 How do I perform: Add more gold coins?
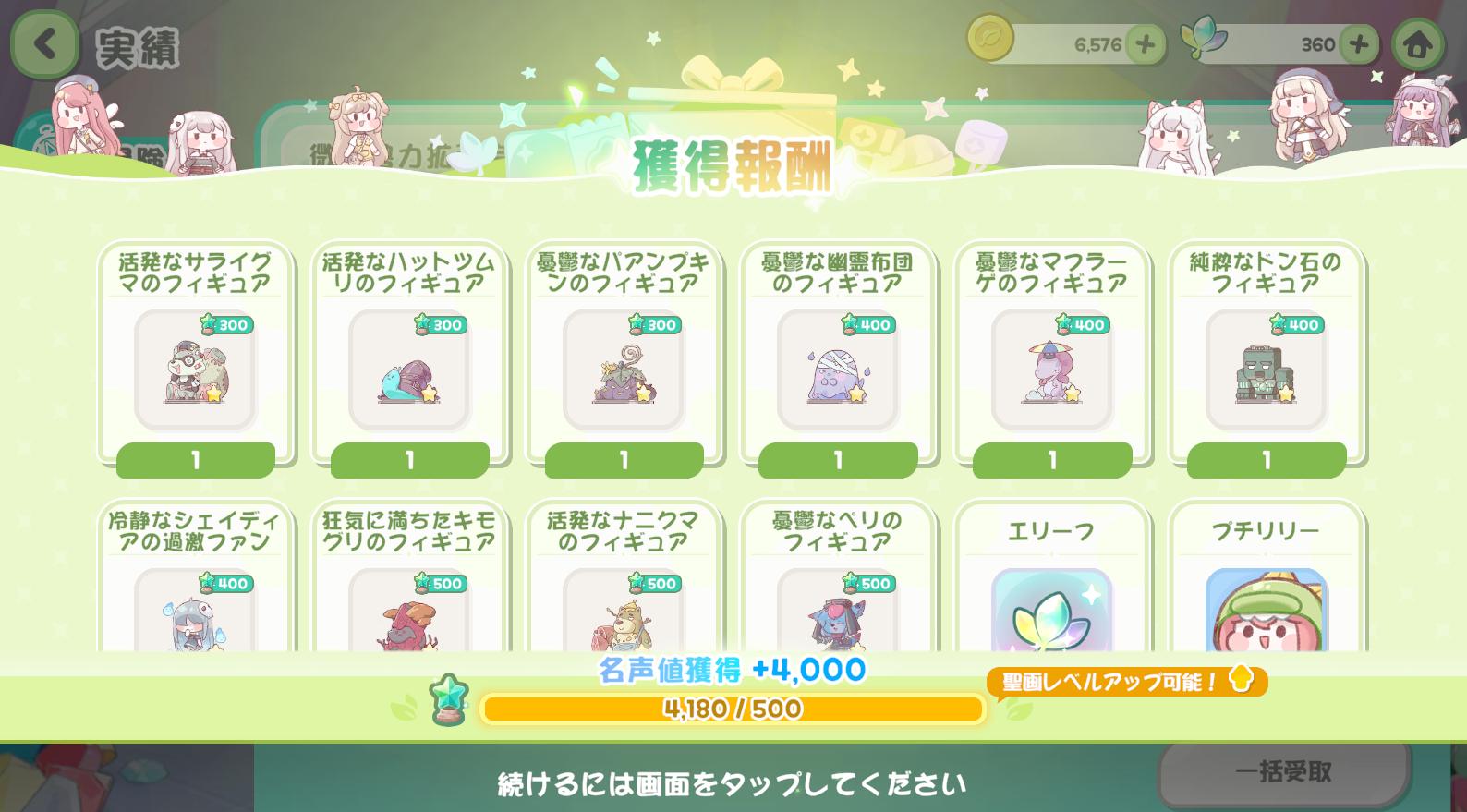1145,43
